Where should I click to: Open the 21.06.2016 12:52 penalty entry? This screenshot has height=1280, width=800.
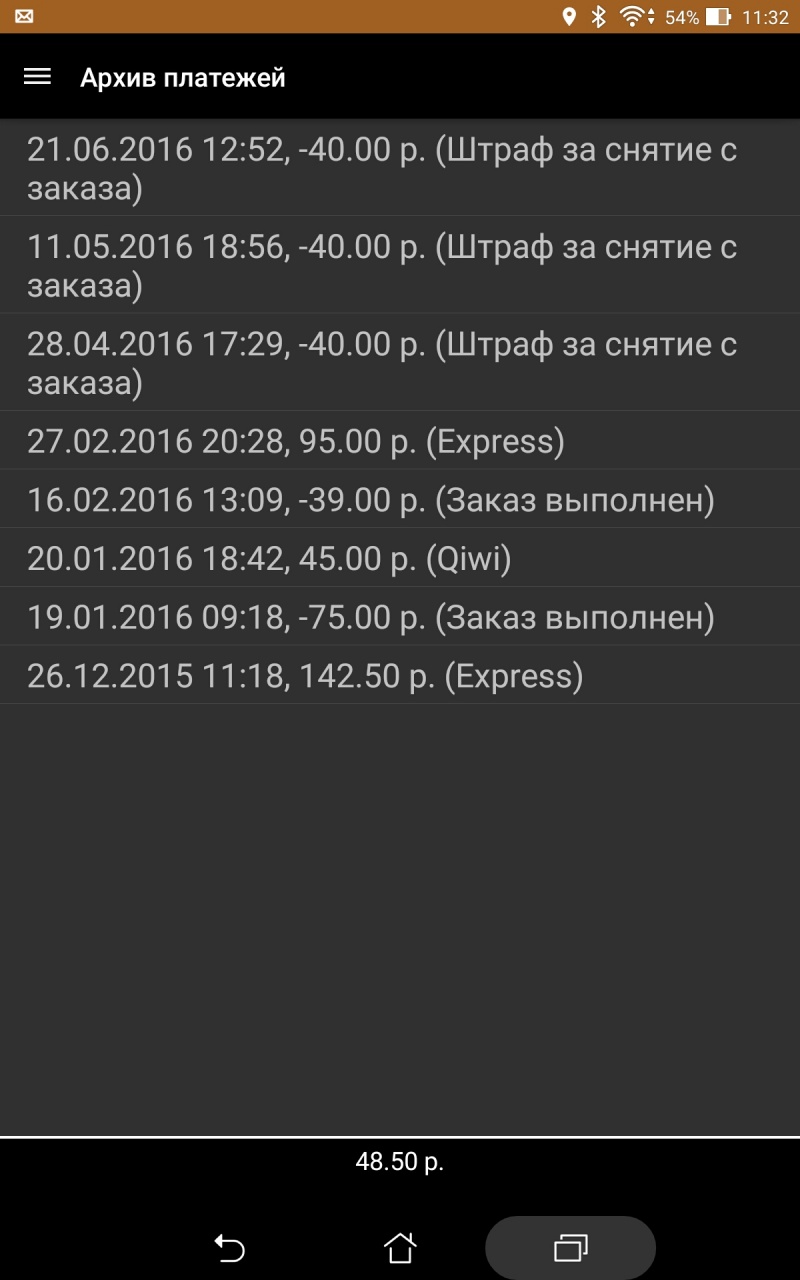[400, 168]
